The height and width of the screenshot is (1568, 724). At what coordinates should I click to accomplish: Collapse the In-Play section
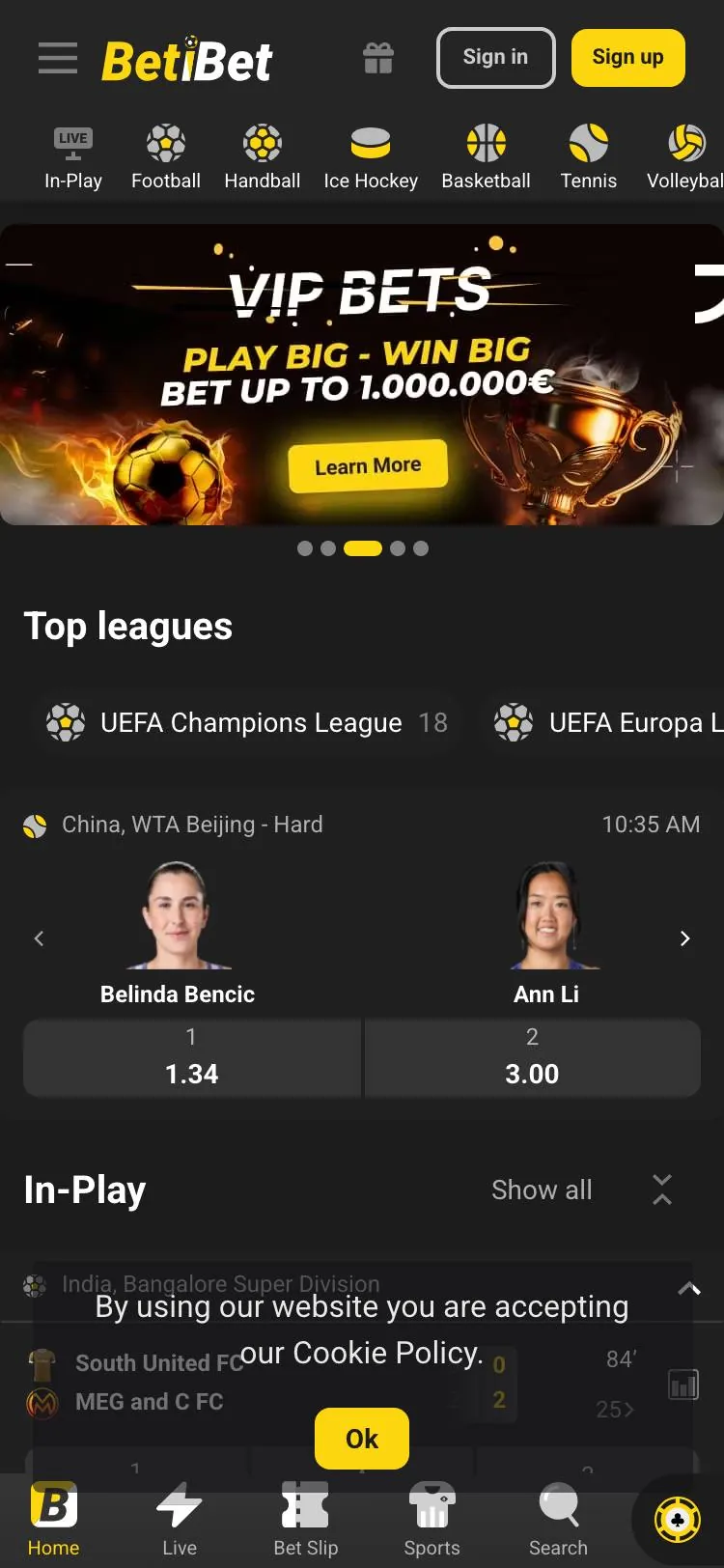coord(662,1190)
